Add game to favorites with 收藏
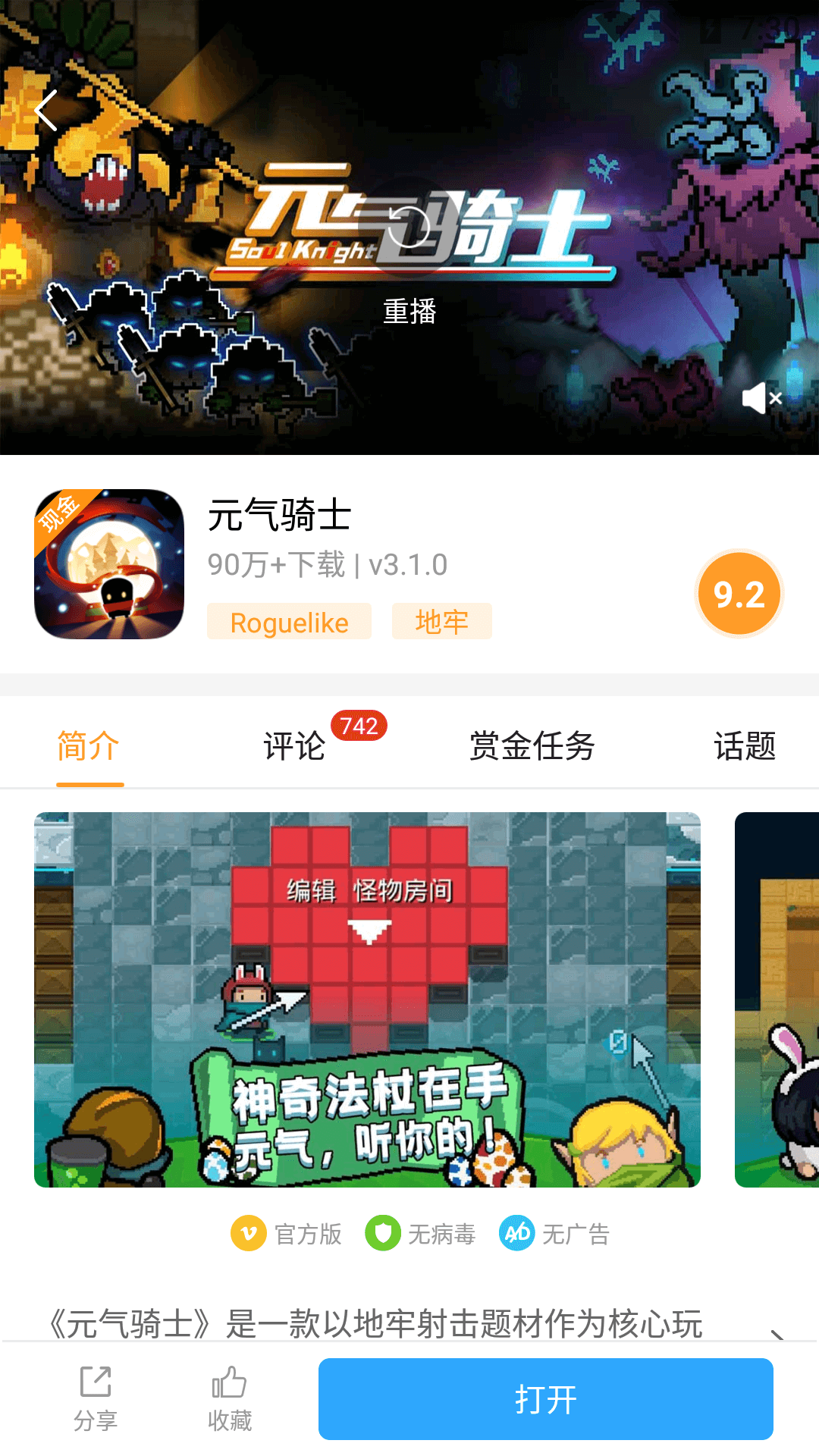This screenshot has height=1456, width=819. [x=230, y=1399]
